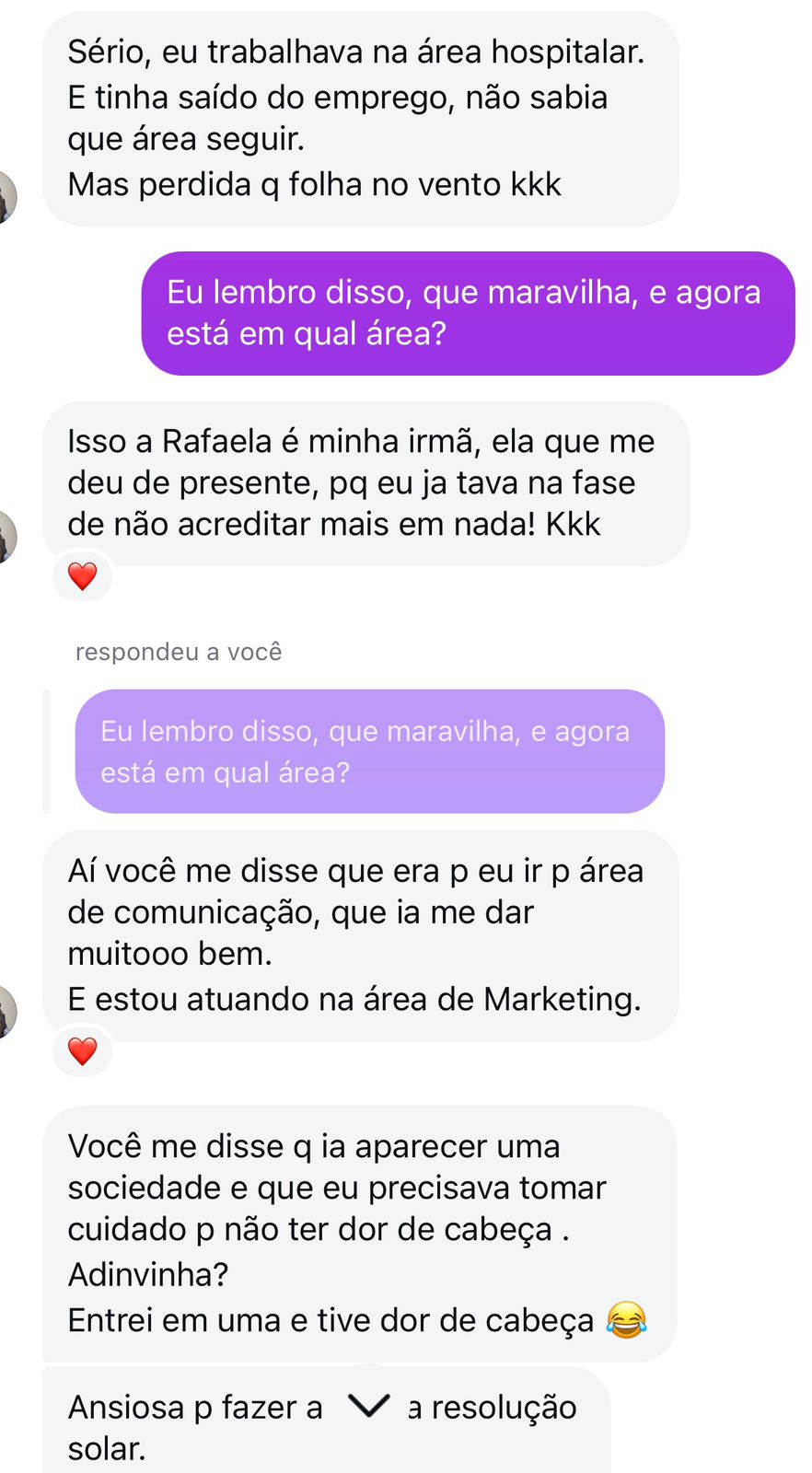Click the red heart reaction below Rafaela message
This screenshot has height=1473, width=812.
click(83, 575)
